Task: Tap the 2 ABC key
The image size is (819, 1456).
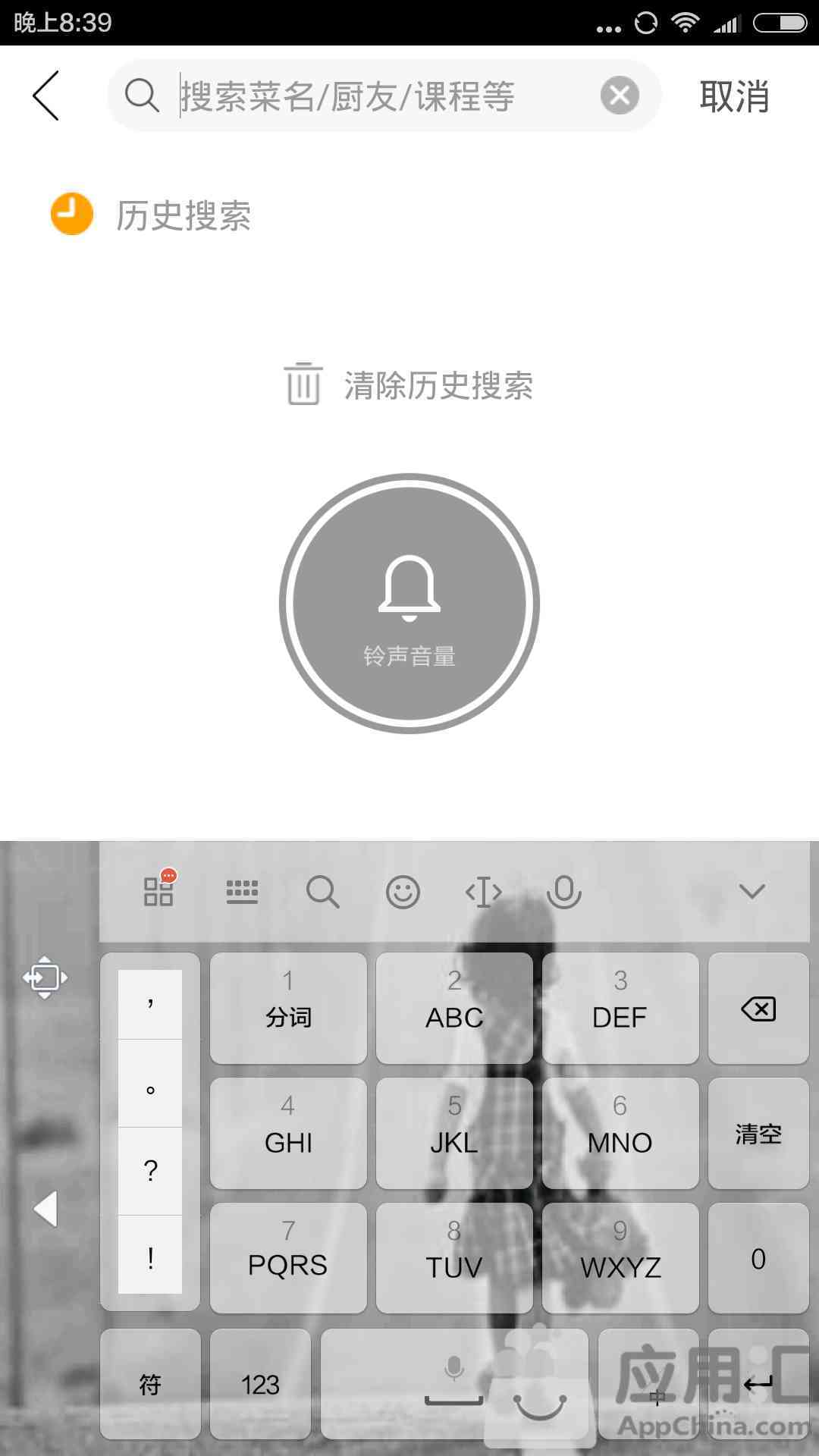Action: click(454, 1009)
